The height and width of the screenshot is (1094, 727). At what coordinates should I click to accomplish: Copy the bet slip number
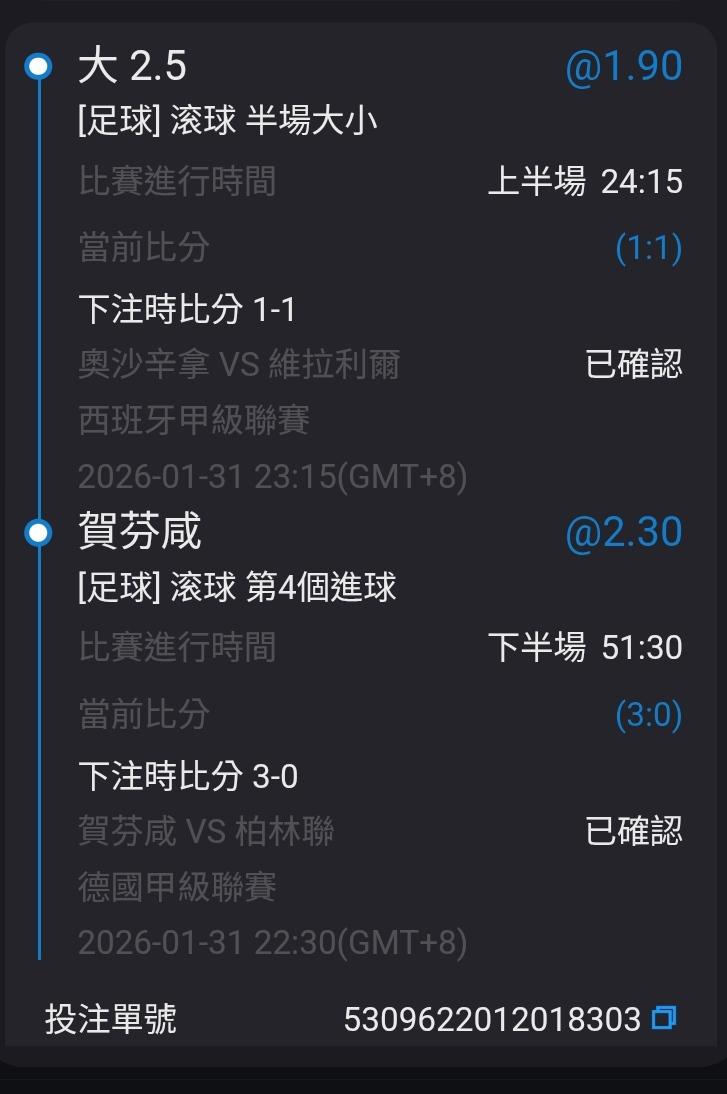tap(663, 1019)
